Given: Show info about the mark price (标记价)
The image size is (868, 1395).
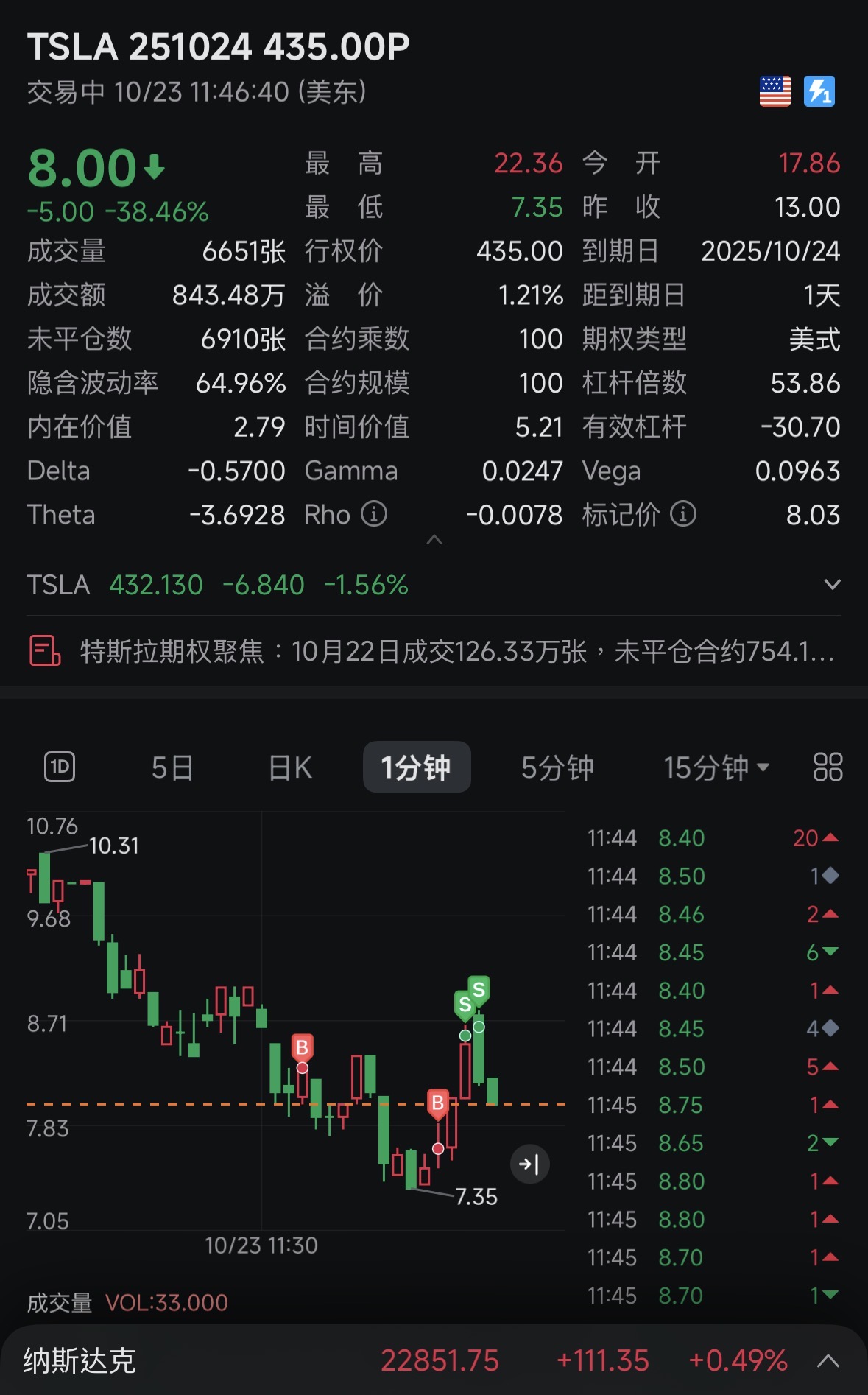Looking at the screenshot, I should pos(683,514).
